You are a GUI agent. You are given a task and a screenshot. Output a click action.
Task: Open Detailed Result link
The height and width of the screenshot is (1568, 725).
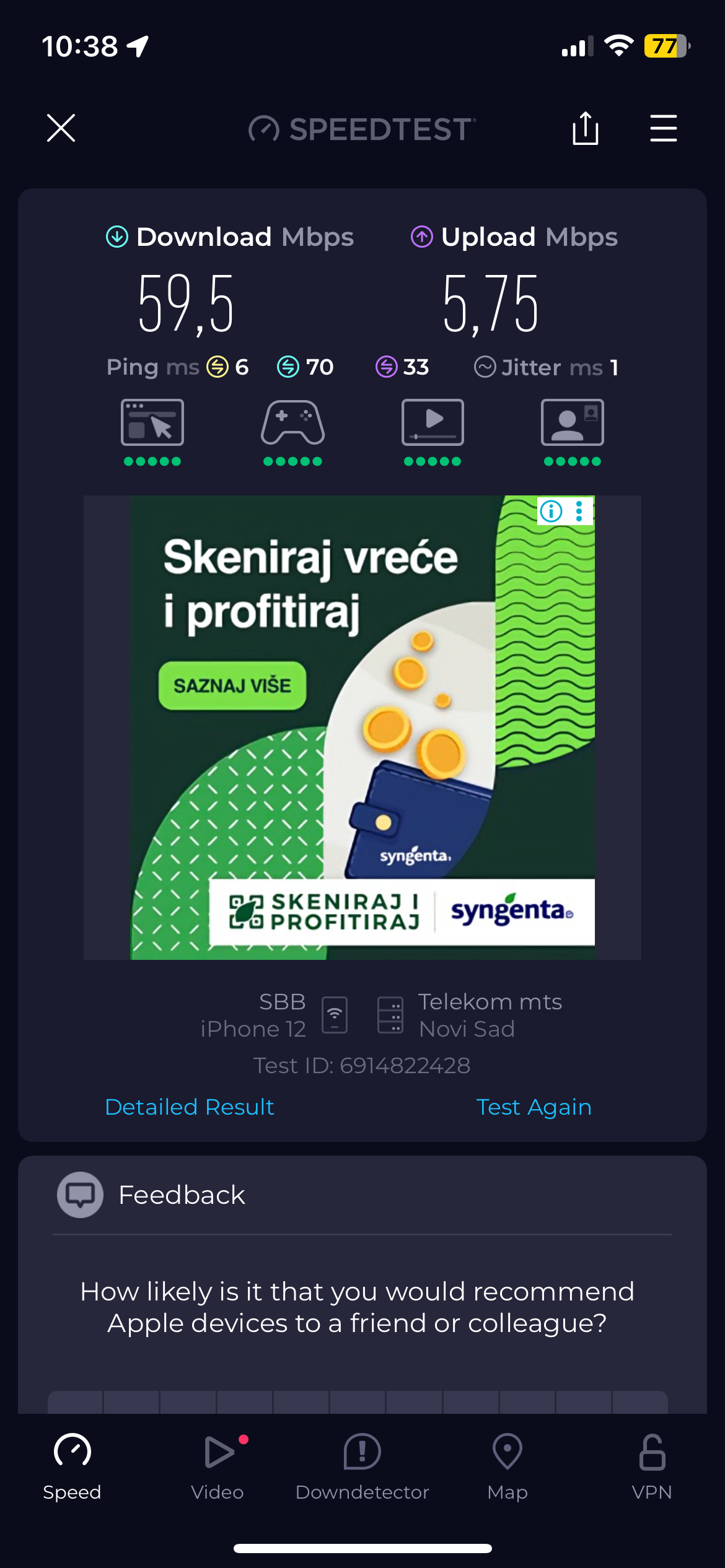pos(190,1107)
